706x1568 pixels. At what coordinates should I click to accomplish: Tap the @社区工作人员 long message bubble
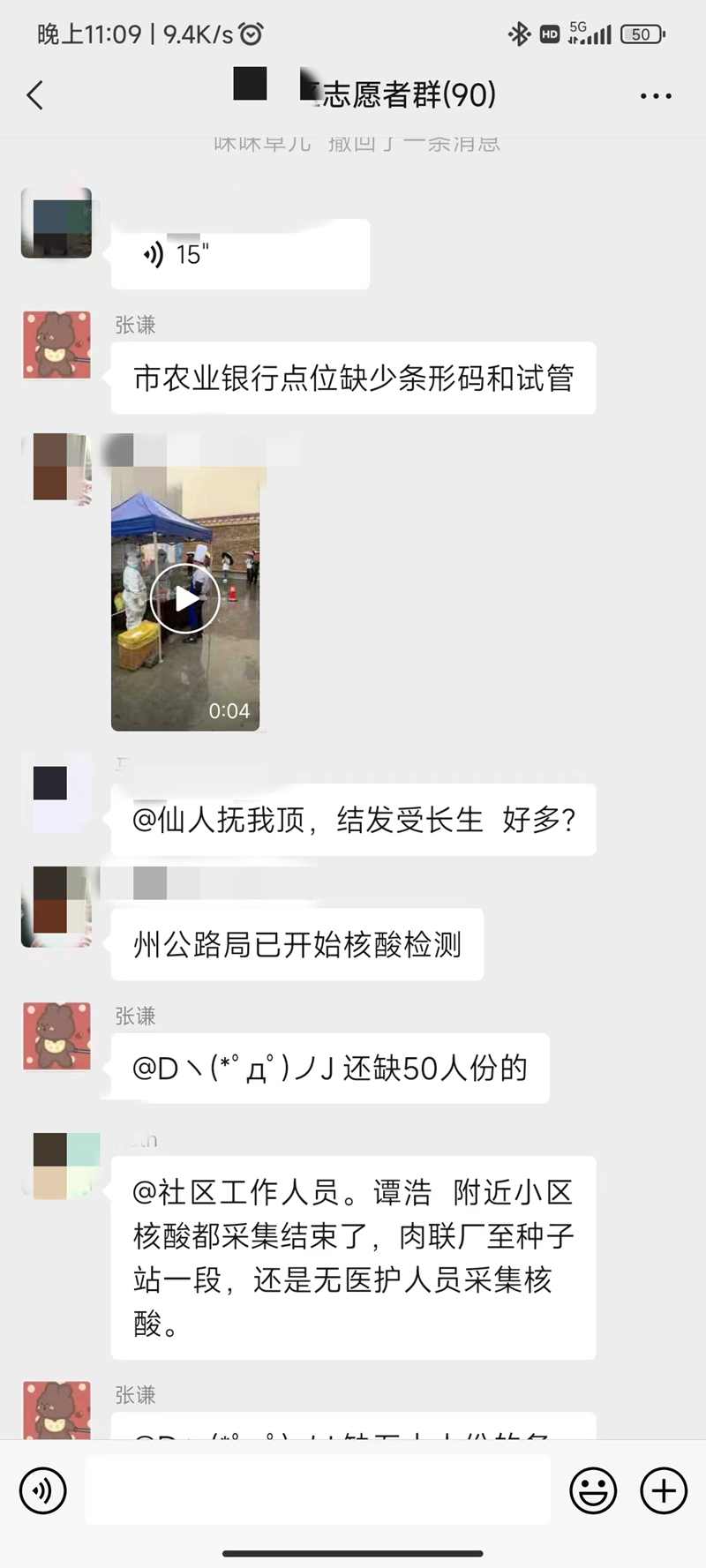pos(353,1259)
